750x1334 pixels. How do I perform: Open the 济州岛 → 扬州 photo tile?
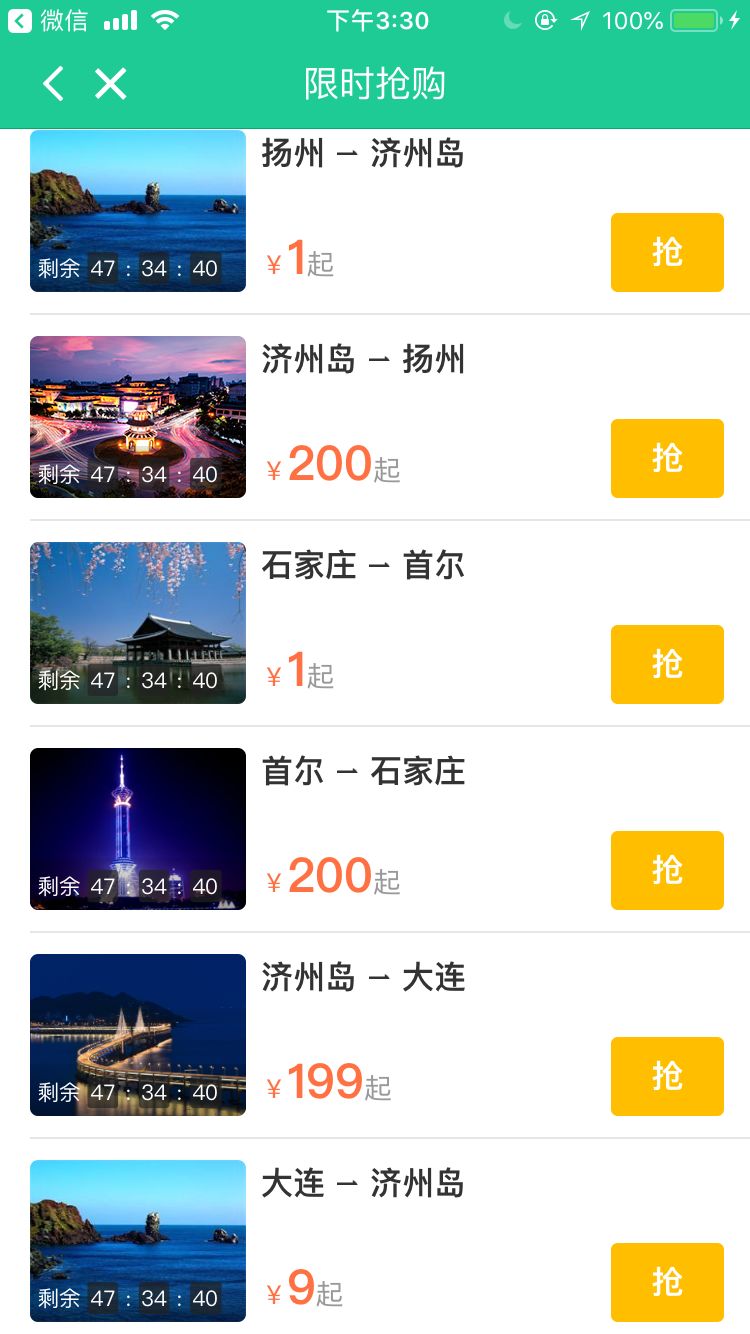point(138,417)
